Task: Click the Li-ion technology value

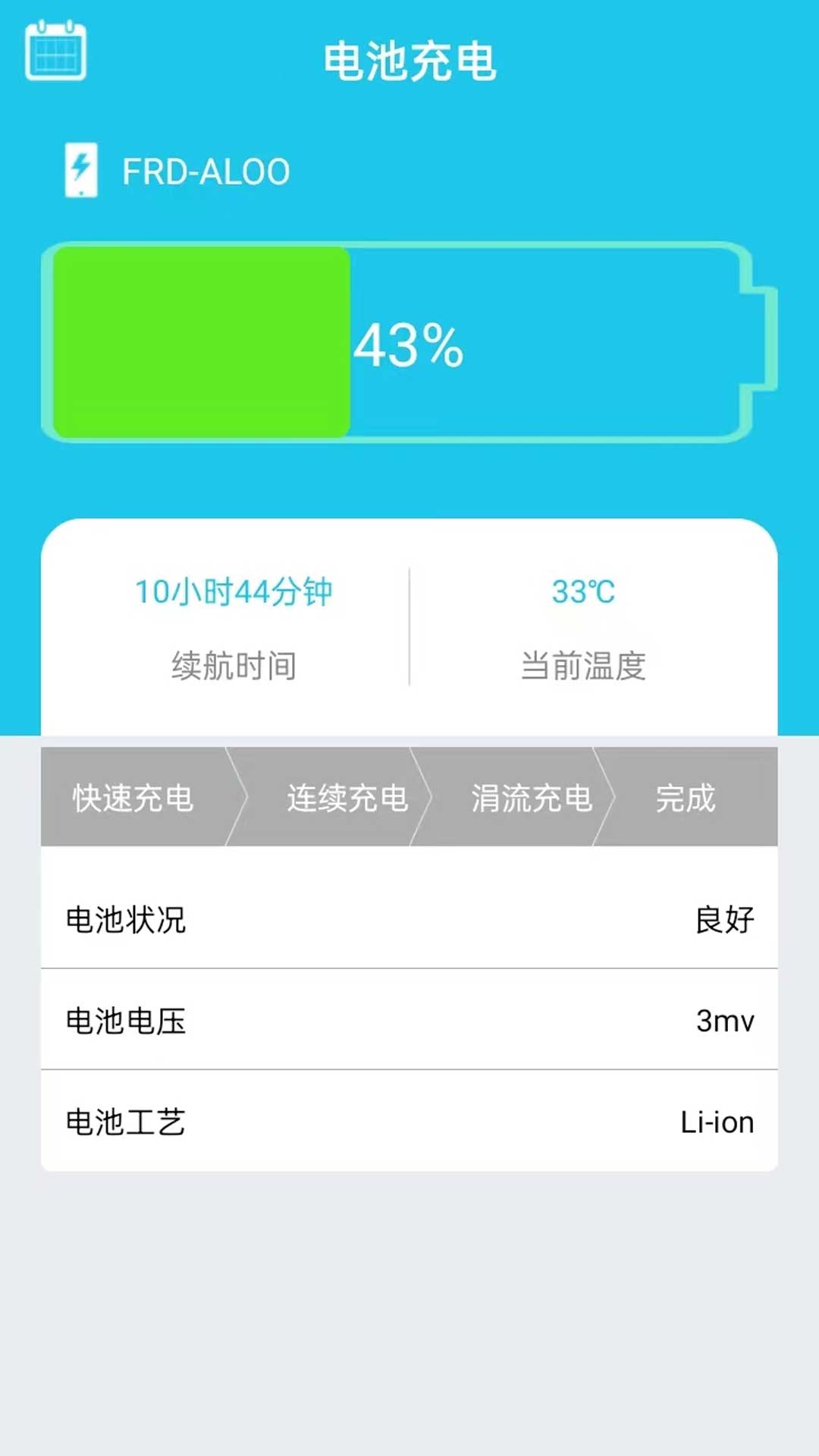Action: (x=716, y=1122)
